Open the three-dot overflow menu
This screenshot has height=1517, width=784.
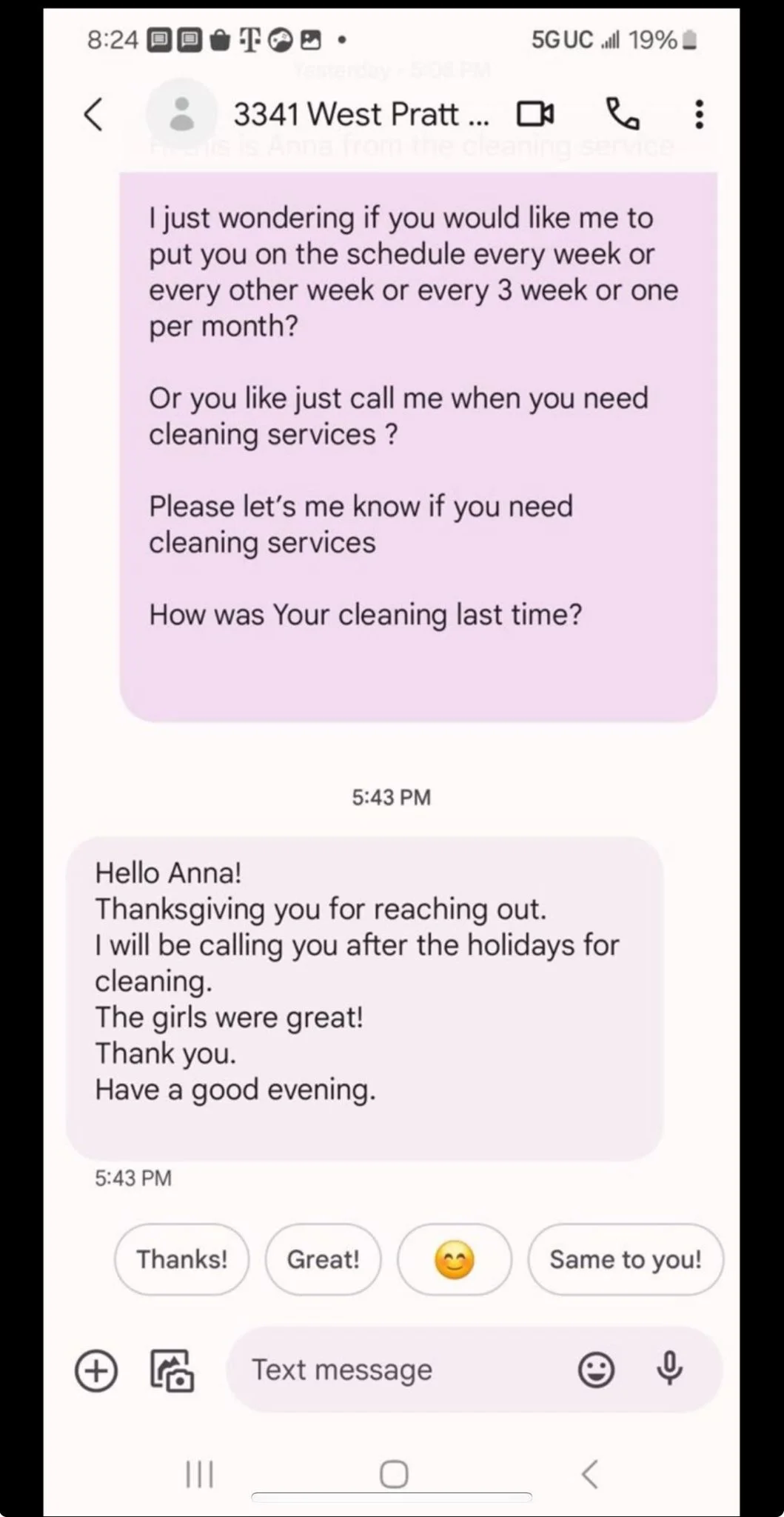698,114
